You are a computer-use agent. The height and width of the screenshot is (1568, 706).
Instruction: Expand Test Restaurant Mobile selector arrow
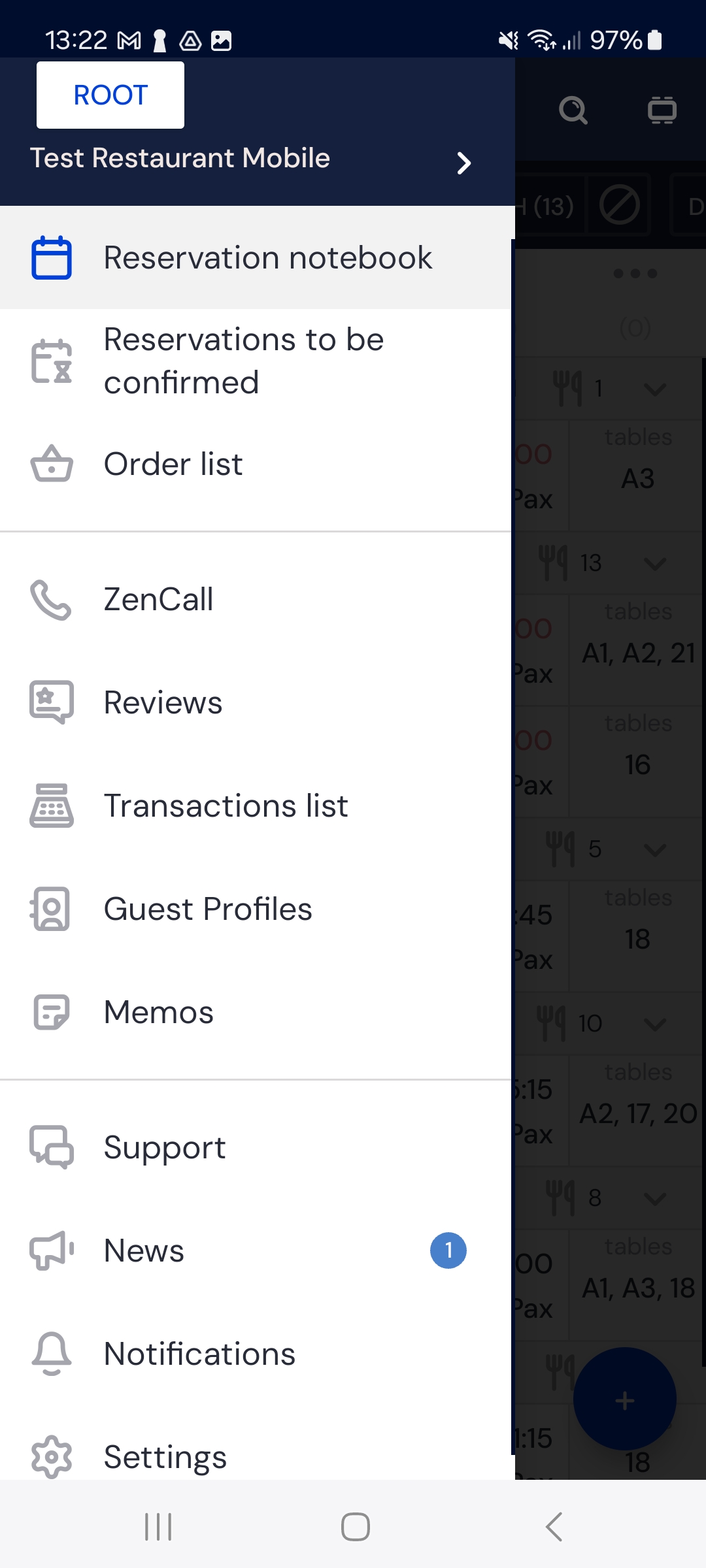463,163
